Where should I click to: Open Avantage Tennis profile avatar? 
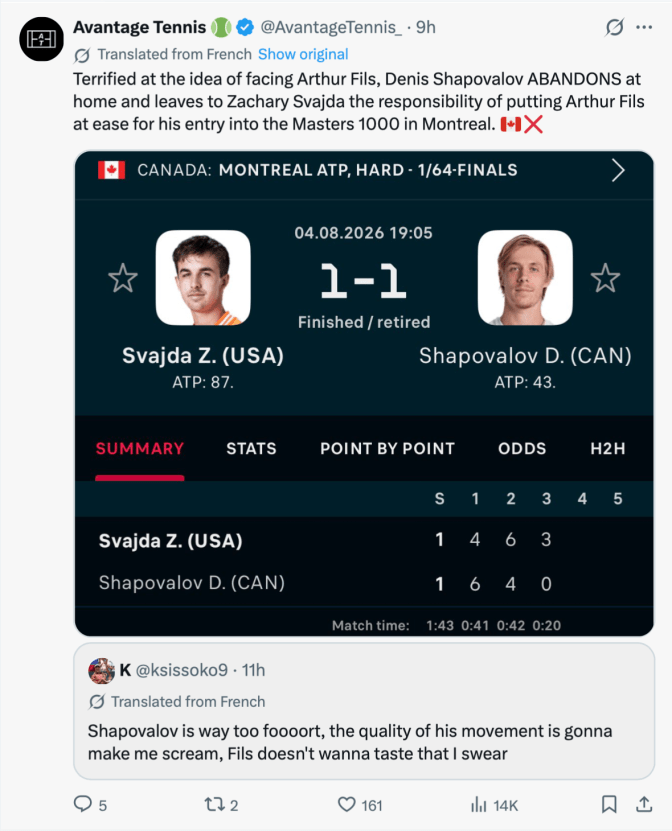[x=41, y=39]
